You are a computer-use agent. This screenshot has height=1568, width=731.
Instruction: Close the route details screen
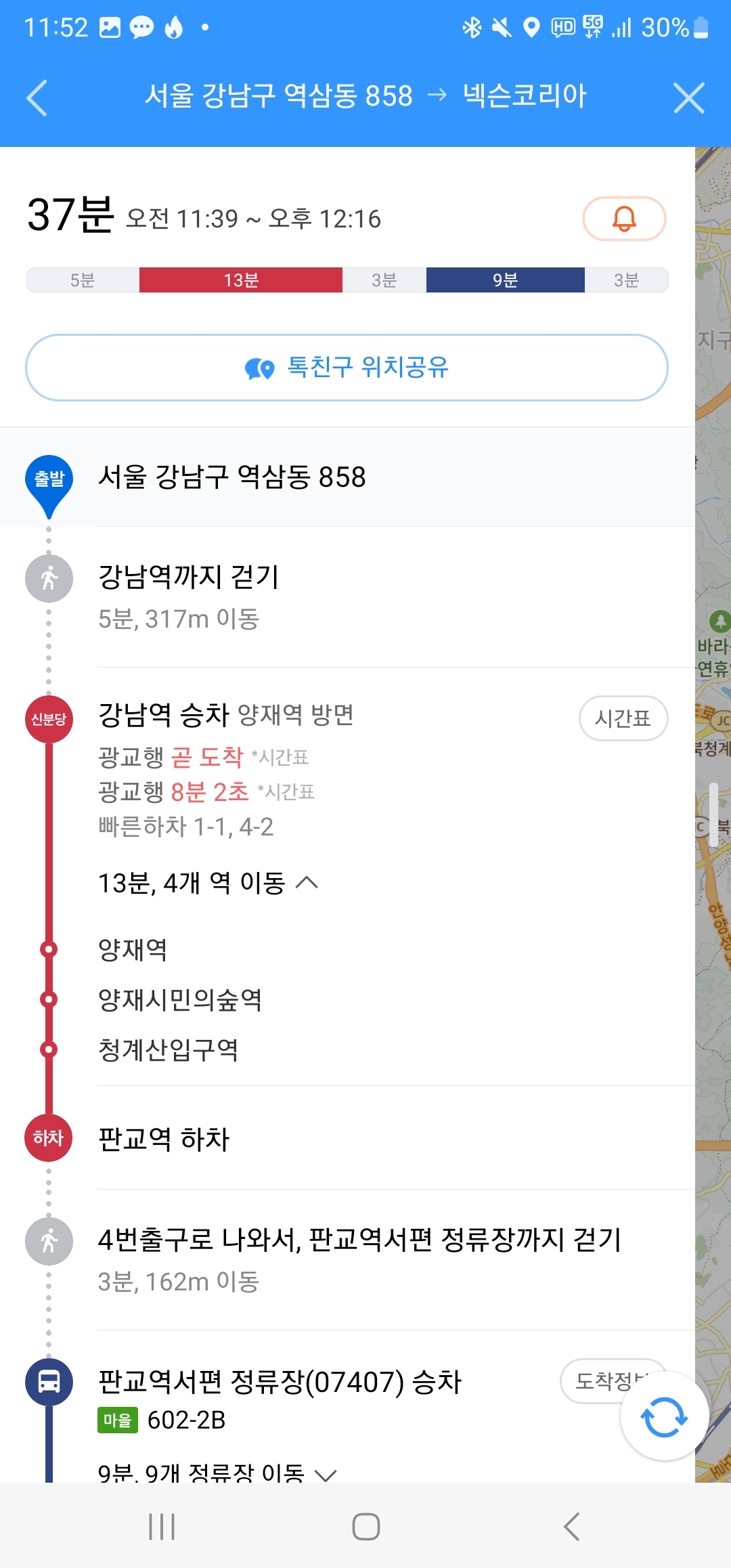point(689,97)
